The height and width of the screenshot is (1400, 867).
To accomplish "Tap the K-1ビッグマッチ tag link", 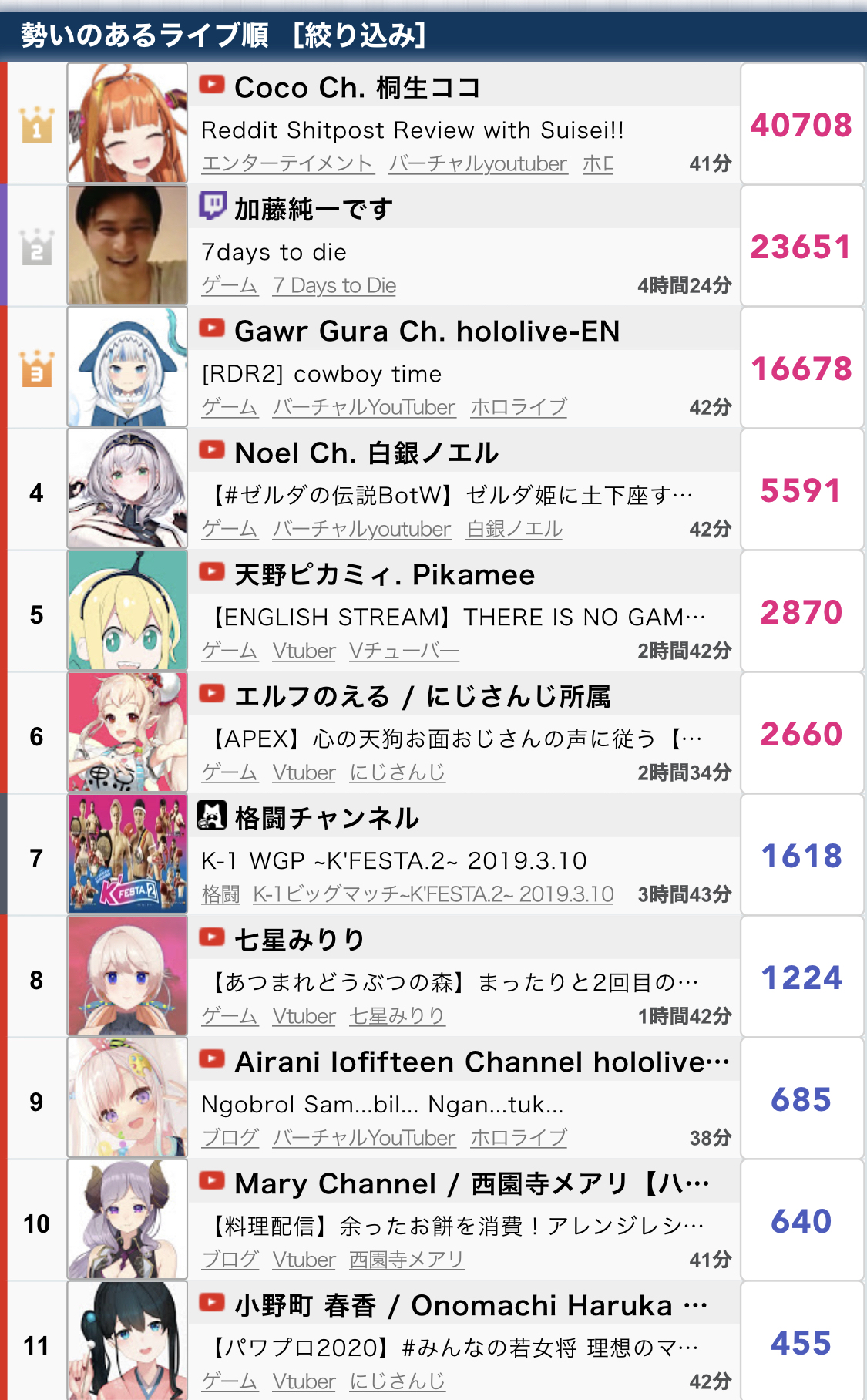I will (x=432, y=895).
